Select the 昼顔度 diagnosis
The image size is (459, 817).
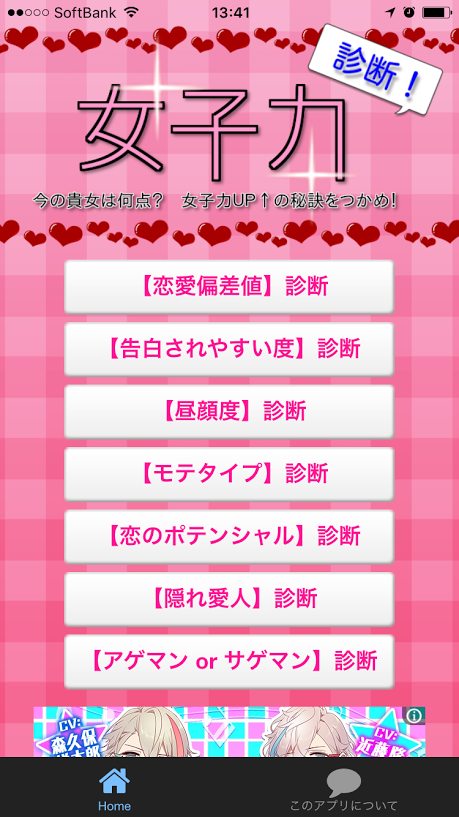pyautogui.click(x=229, y=412)
